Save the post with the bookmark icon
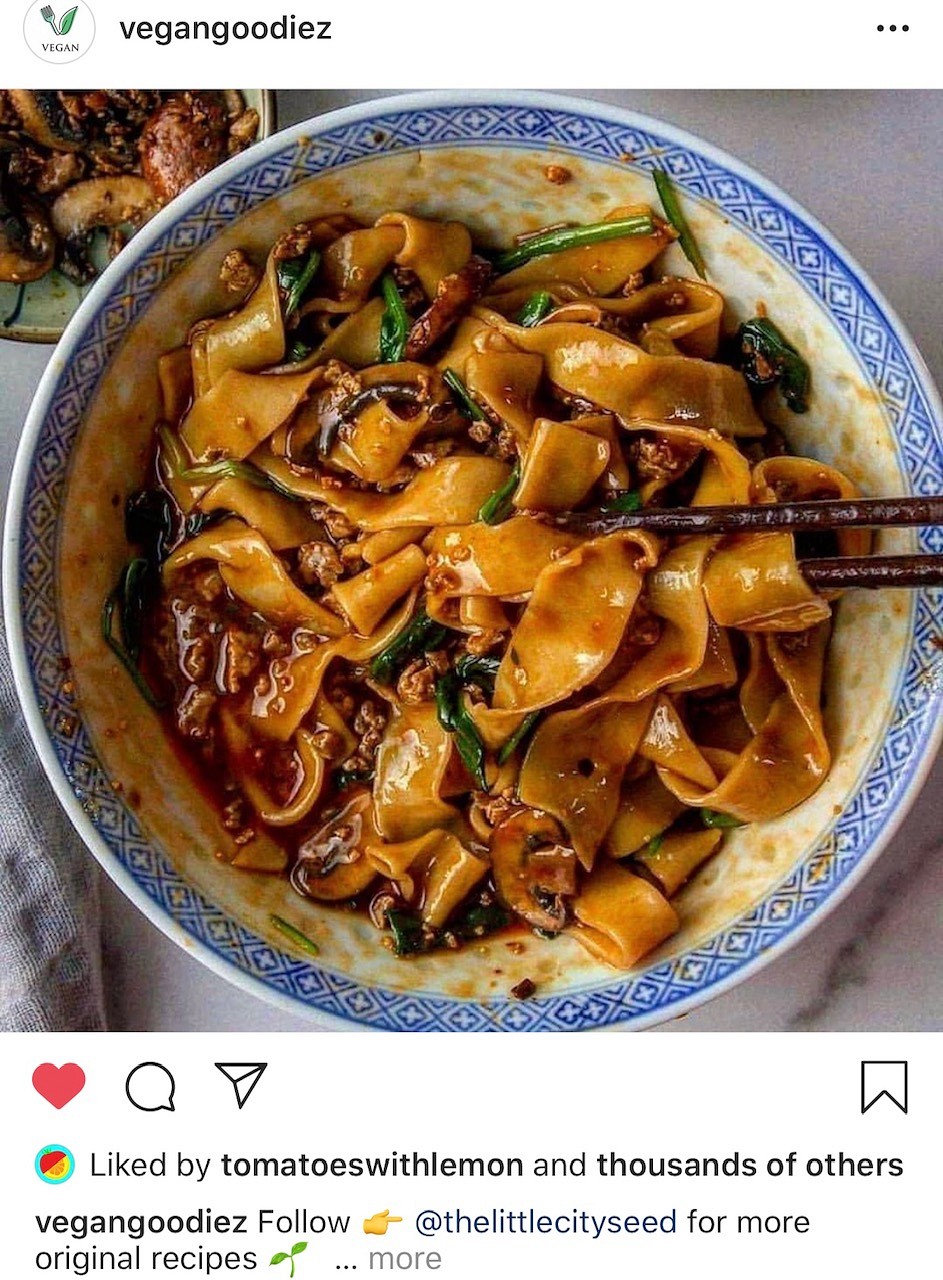Viewport: 943px width, 1280px height. tap(884, 1087)
